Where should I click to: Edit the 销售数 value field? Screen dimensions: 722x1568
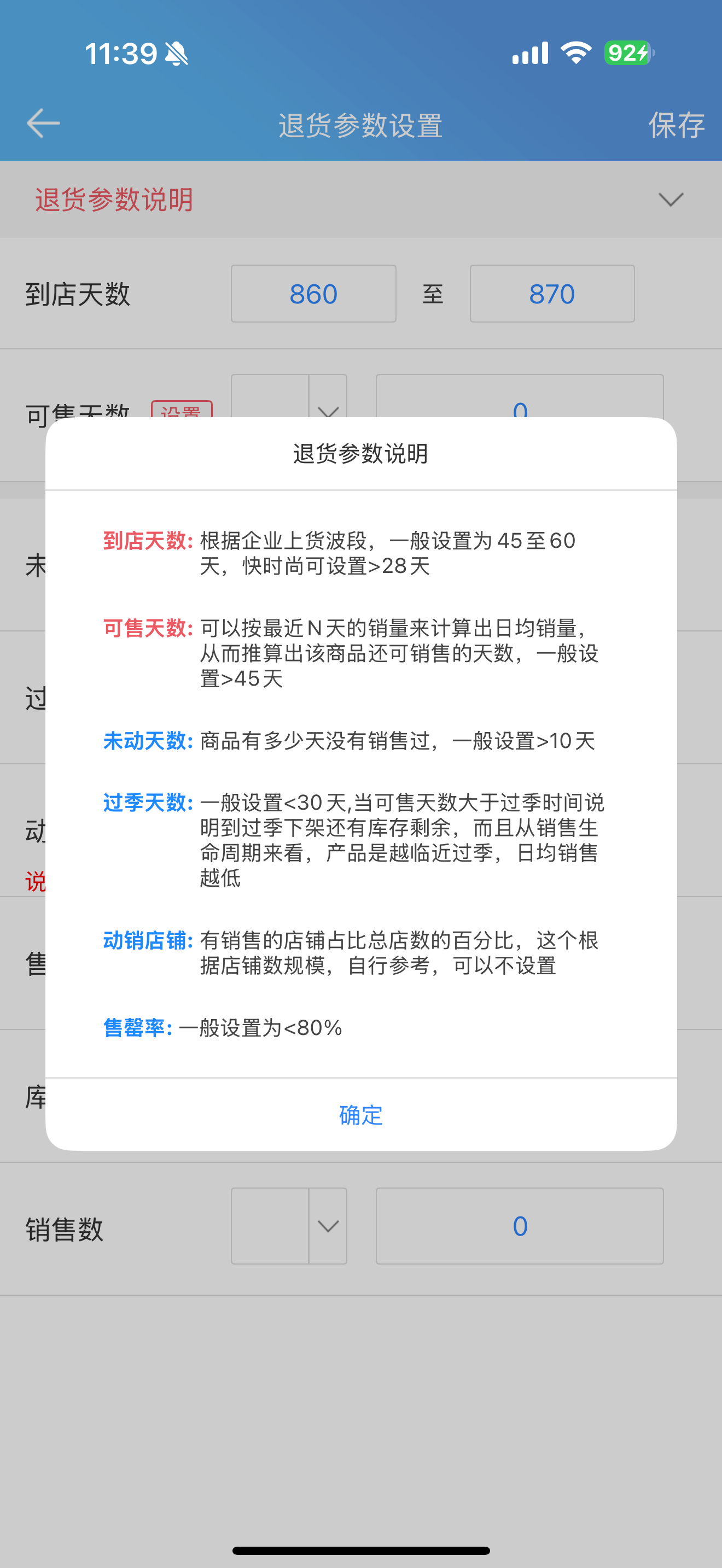coord(519,1226)
